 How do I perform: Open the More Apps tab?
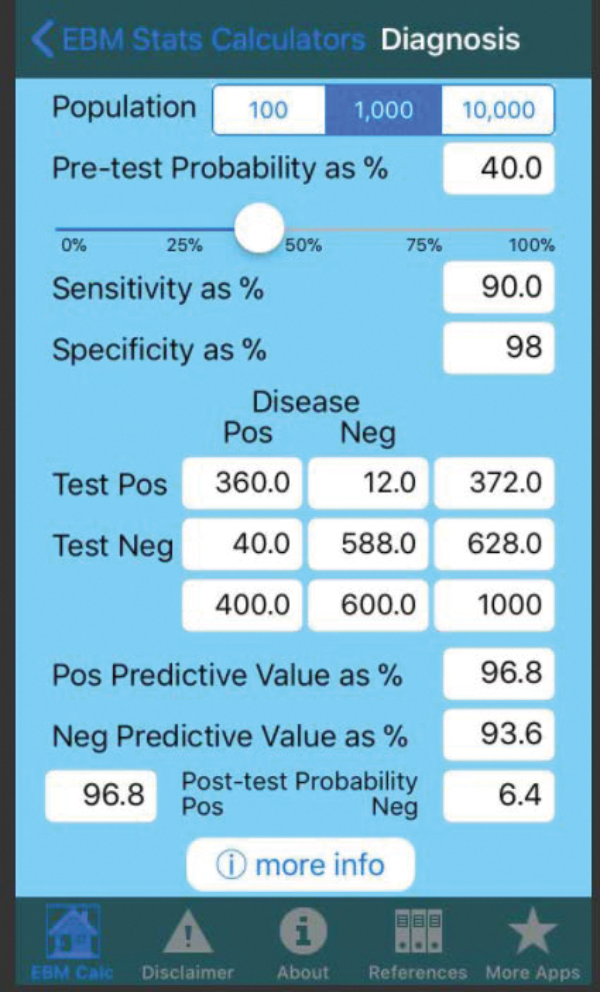tap(532, 943)
